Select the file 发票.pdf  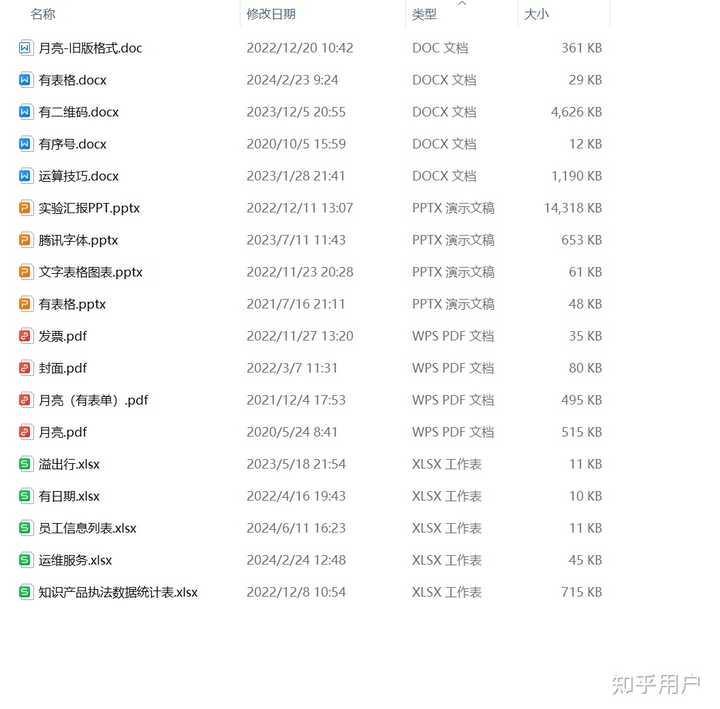(62, 336)
